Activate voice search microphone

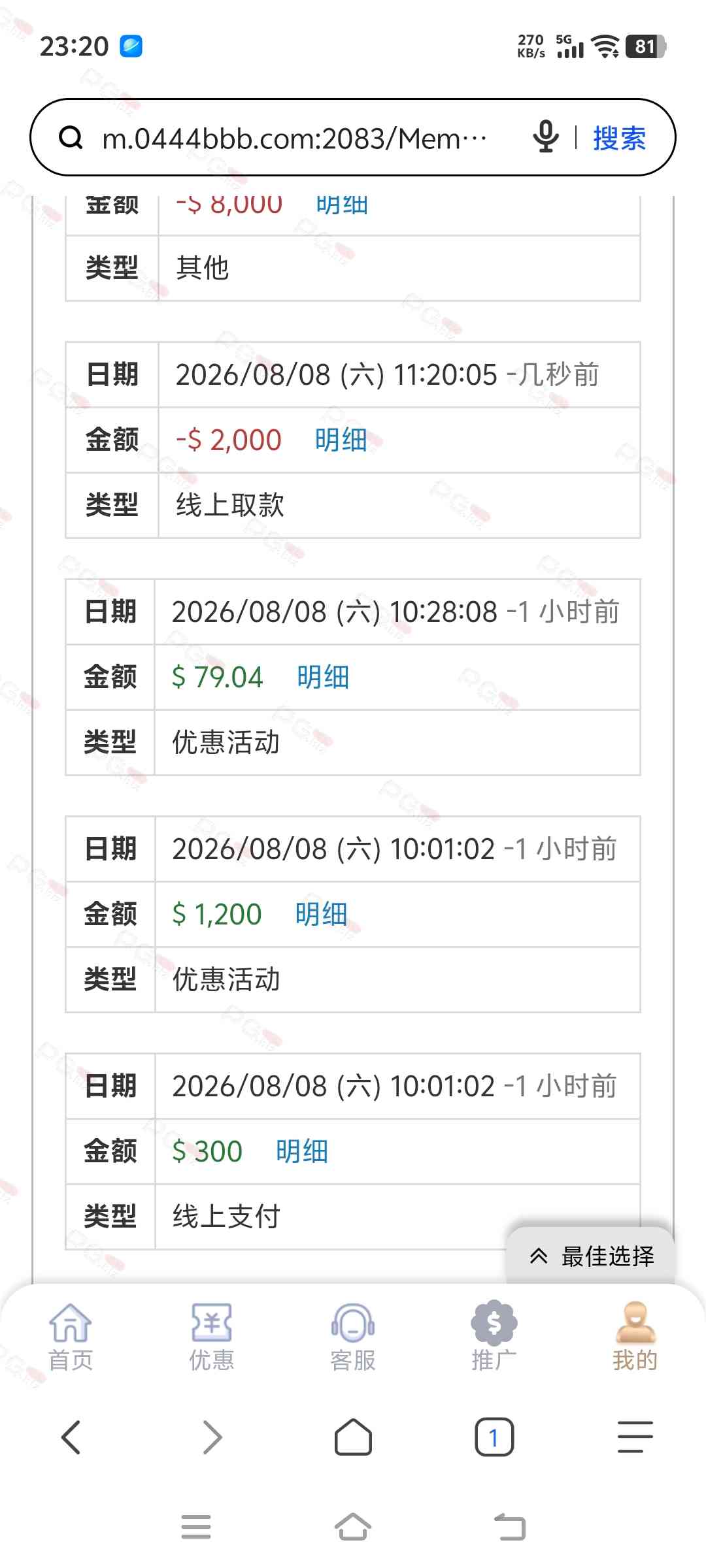[x=545, y=137]
